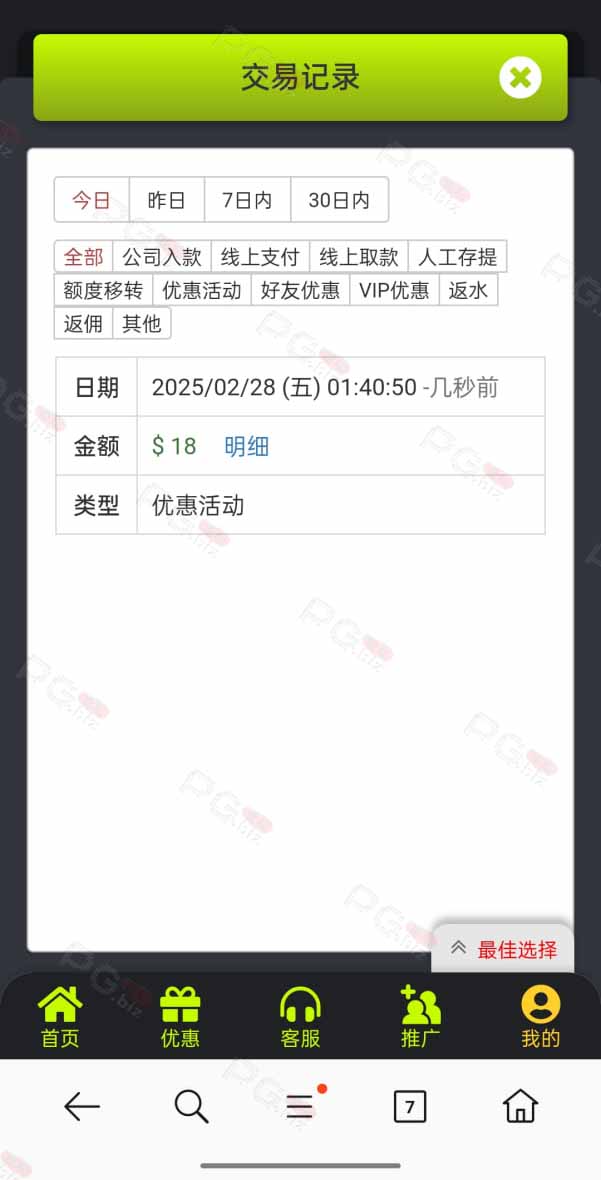Filter by 人工存提
Viewport: 601px width, 1180px height.
(x=457, y=257)
